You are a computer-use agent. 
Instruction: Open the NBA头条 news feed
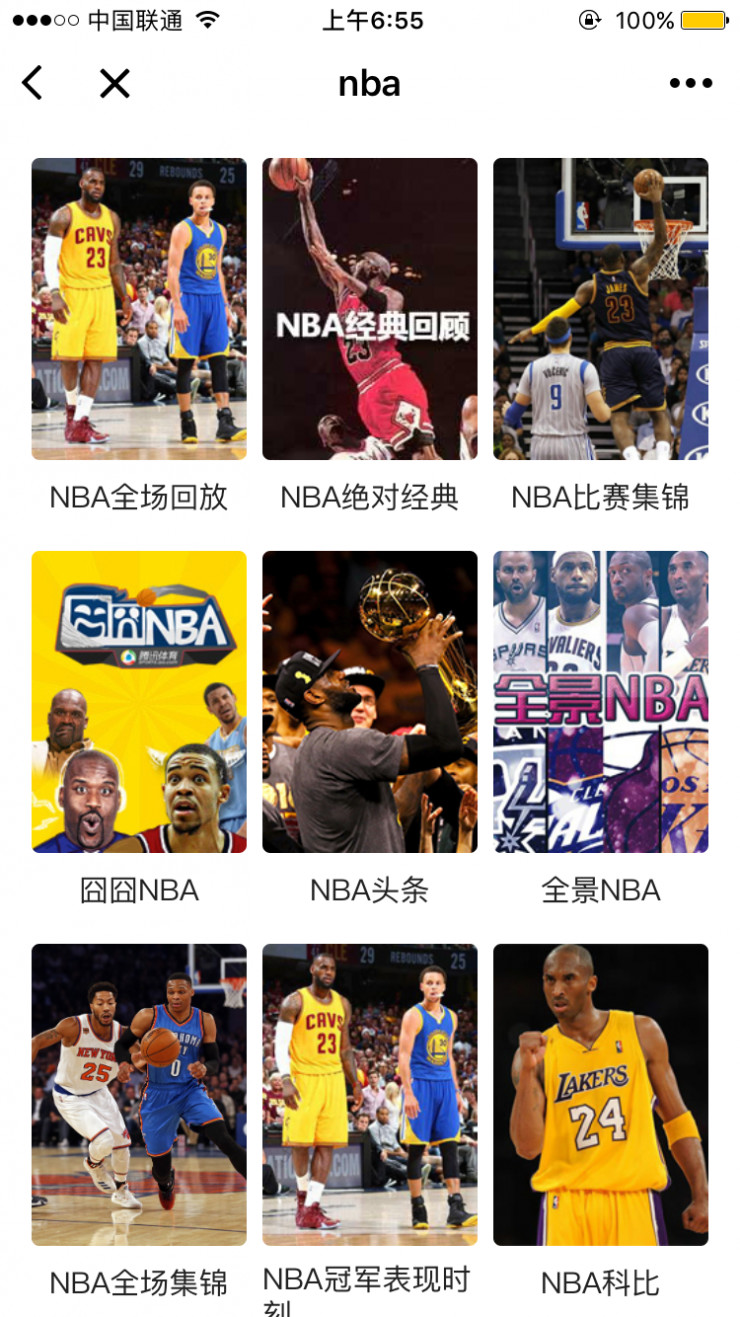(369, 890)
